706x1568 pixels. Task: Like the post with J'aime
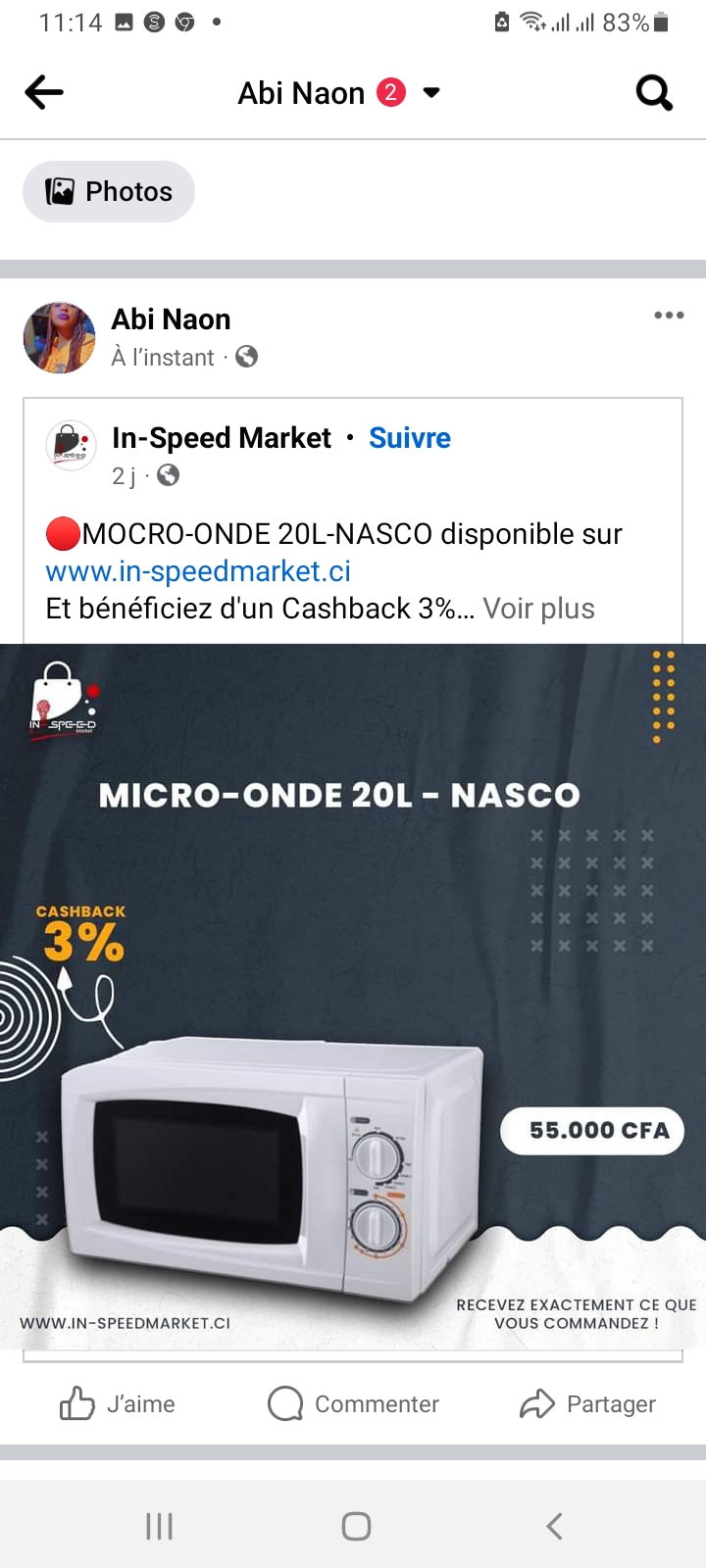tap(118, 1403)
